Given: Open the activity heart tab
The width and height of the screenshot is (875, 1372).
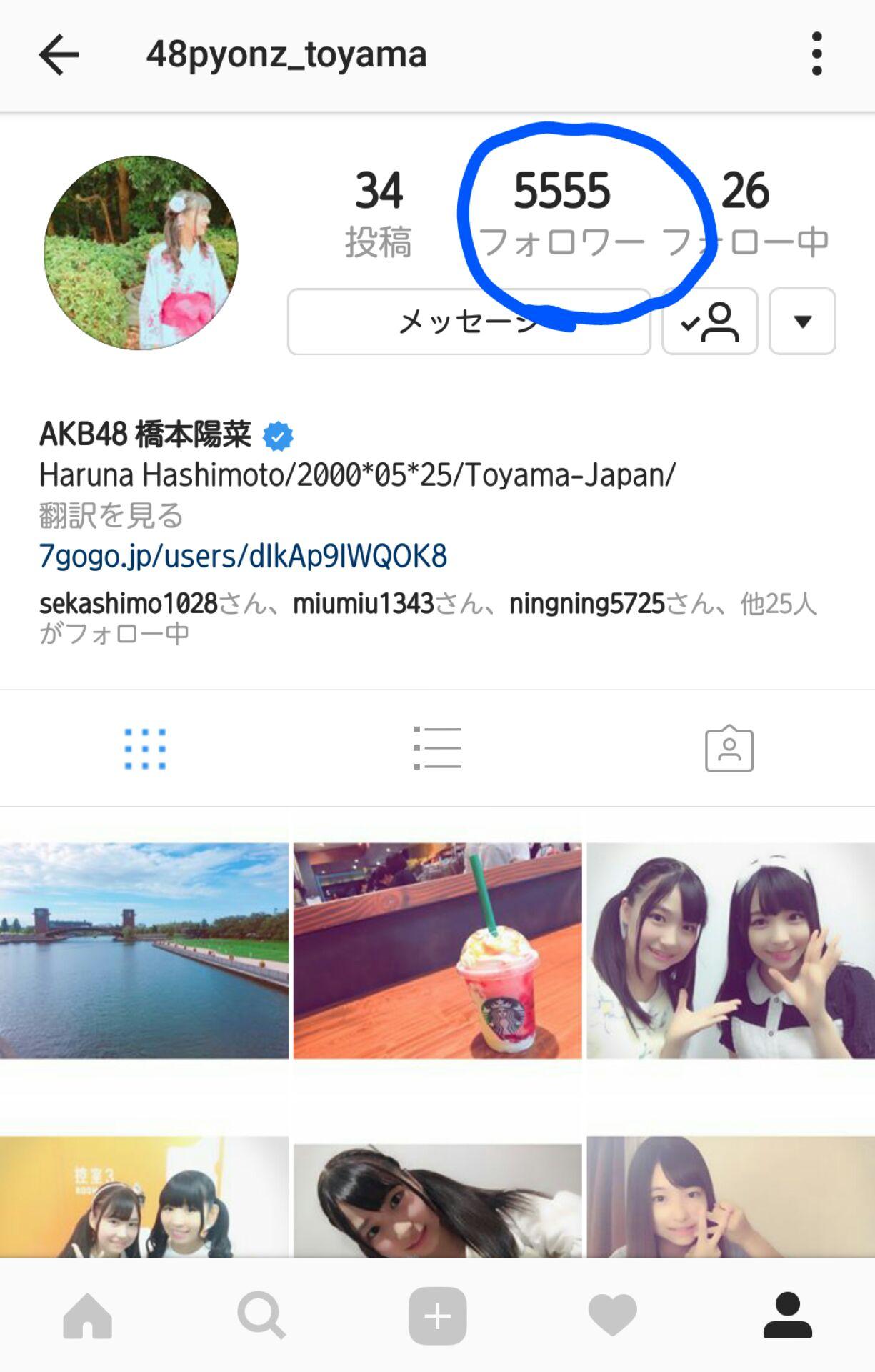Looking at the screenshot, I should (x=612, y=1316).
